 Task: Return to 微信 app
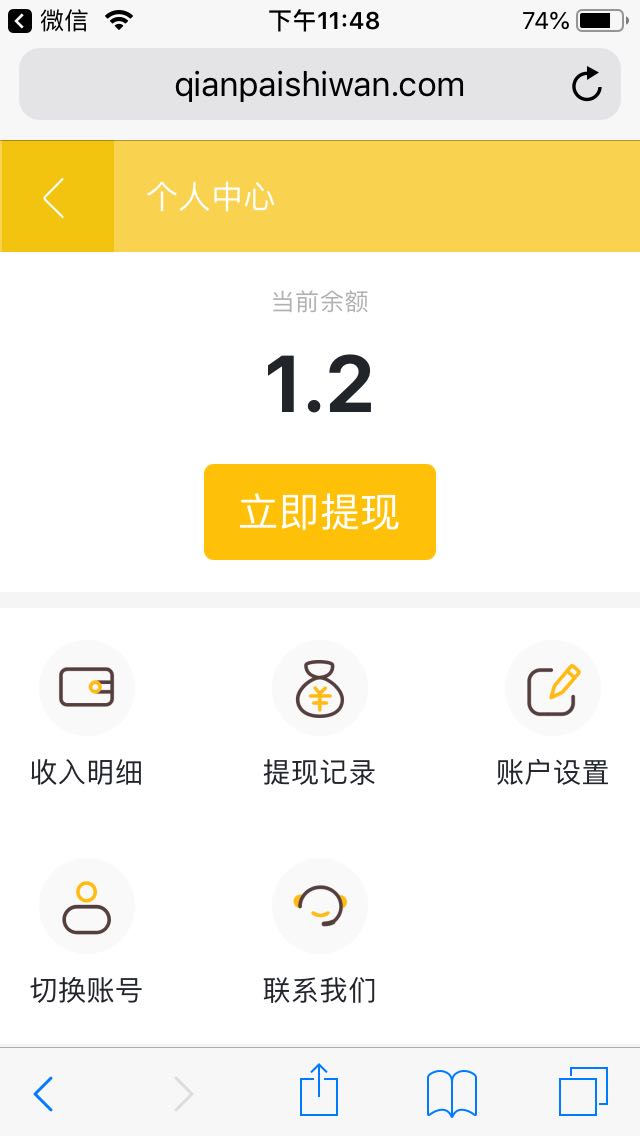[x=48, y=20]
